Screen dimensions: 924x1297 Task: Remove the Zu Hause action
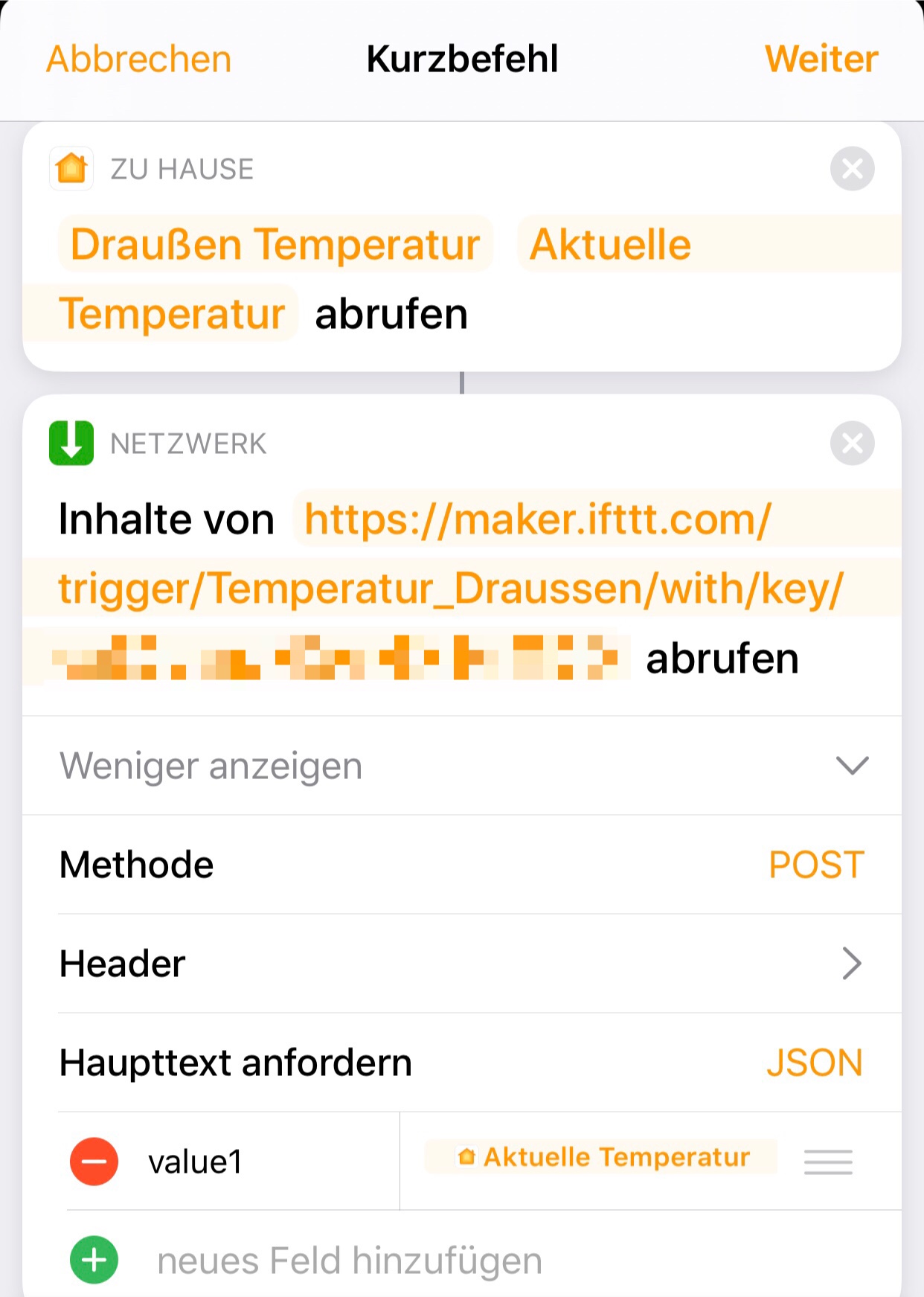(852, 169)
